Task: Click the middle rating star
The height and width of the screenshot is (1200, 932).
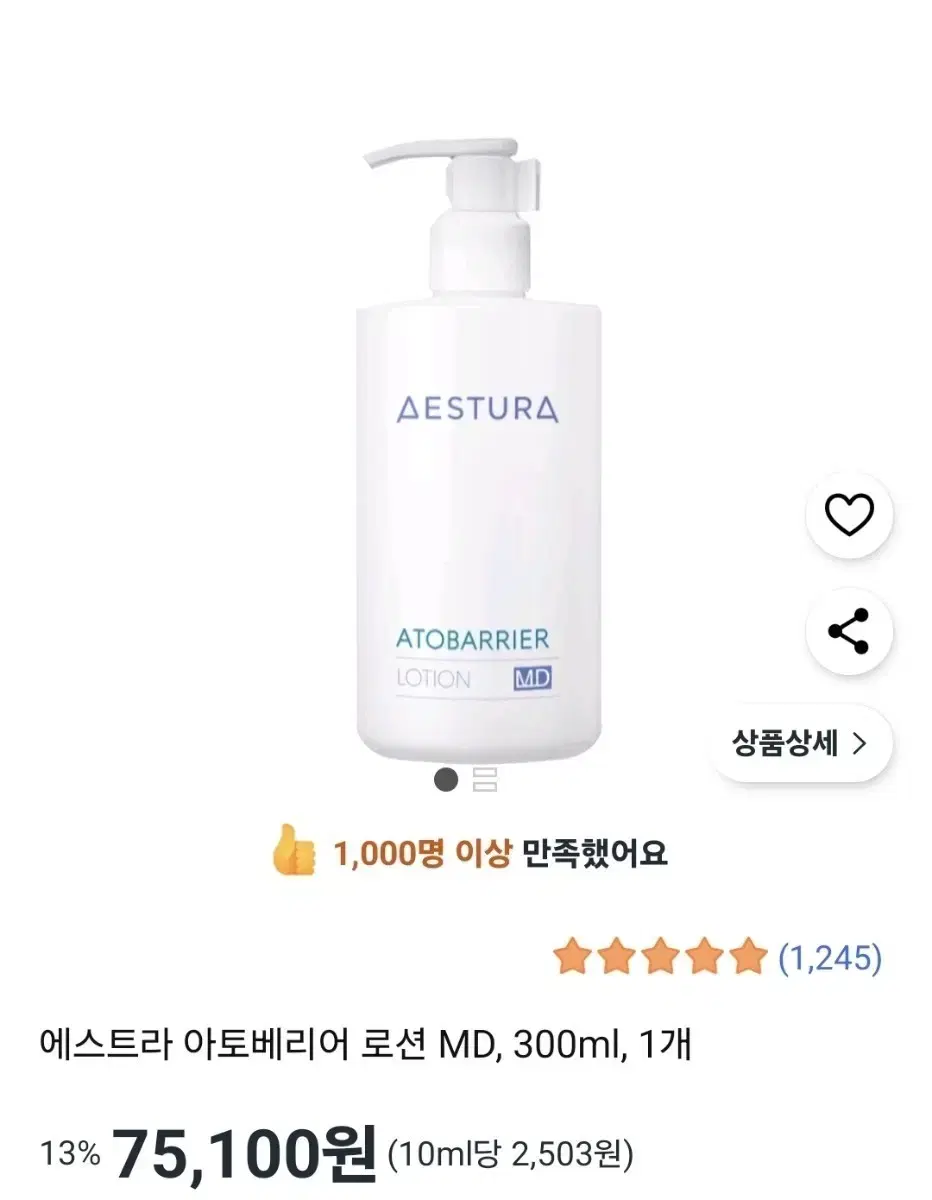Action: coord(658,955)
